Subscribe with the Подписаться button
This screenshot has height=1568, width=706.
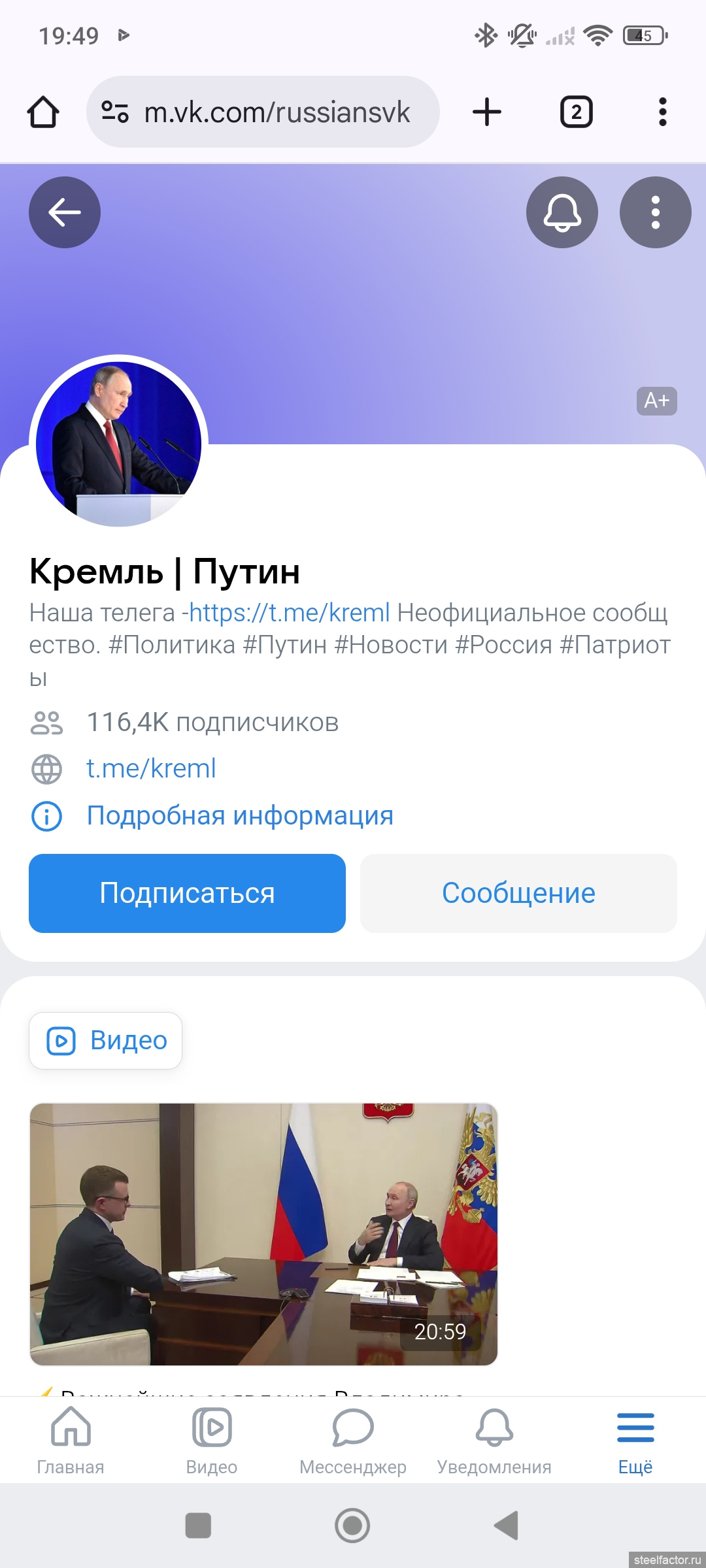[187, 893]
